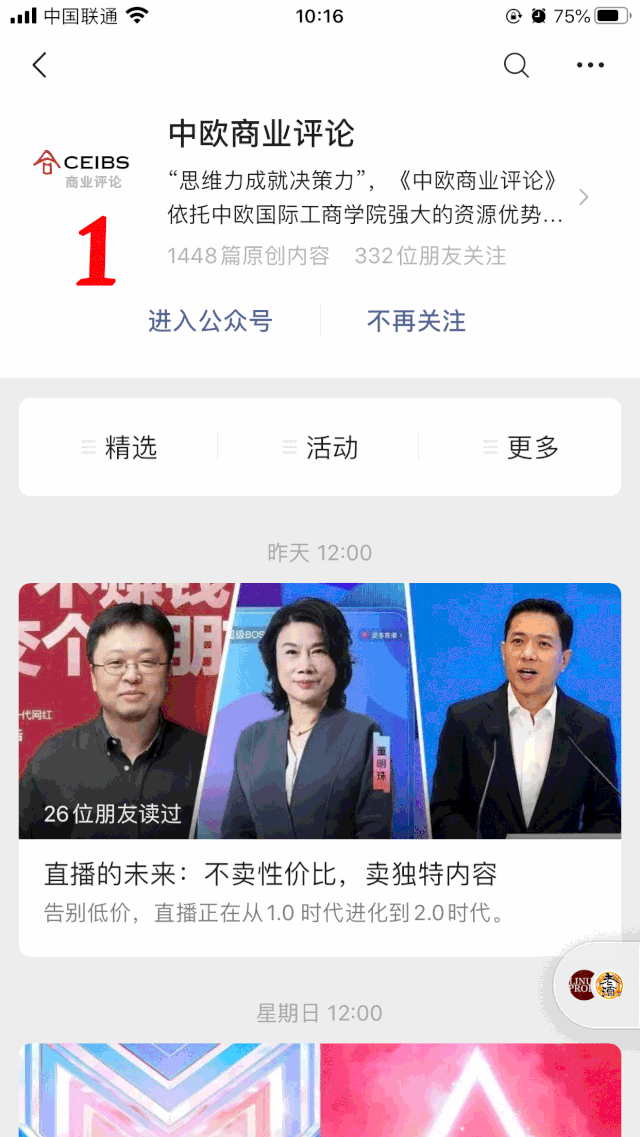Open the floating minimized article bubble
The width and height of the screenshot is (640, 1137).
pos(597,984)
